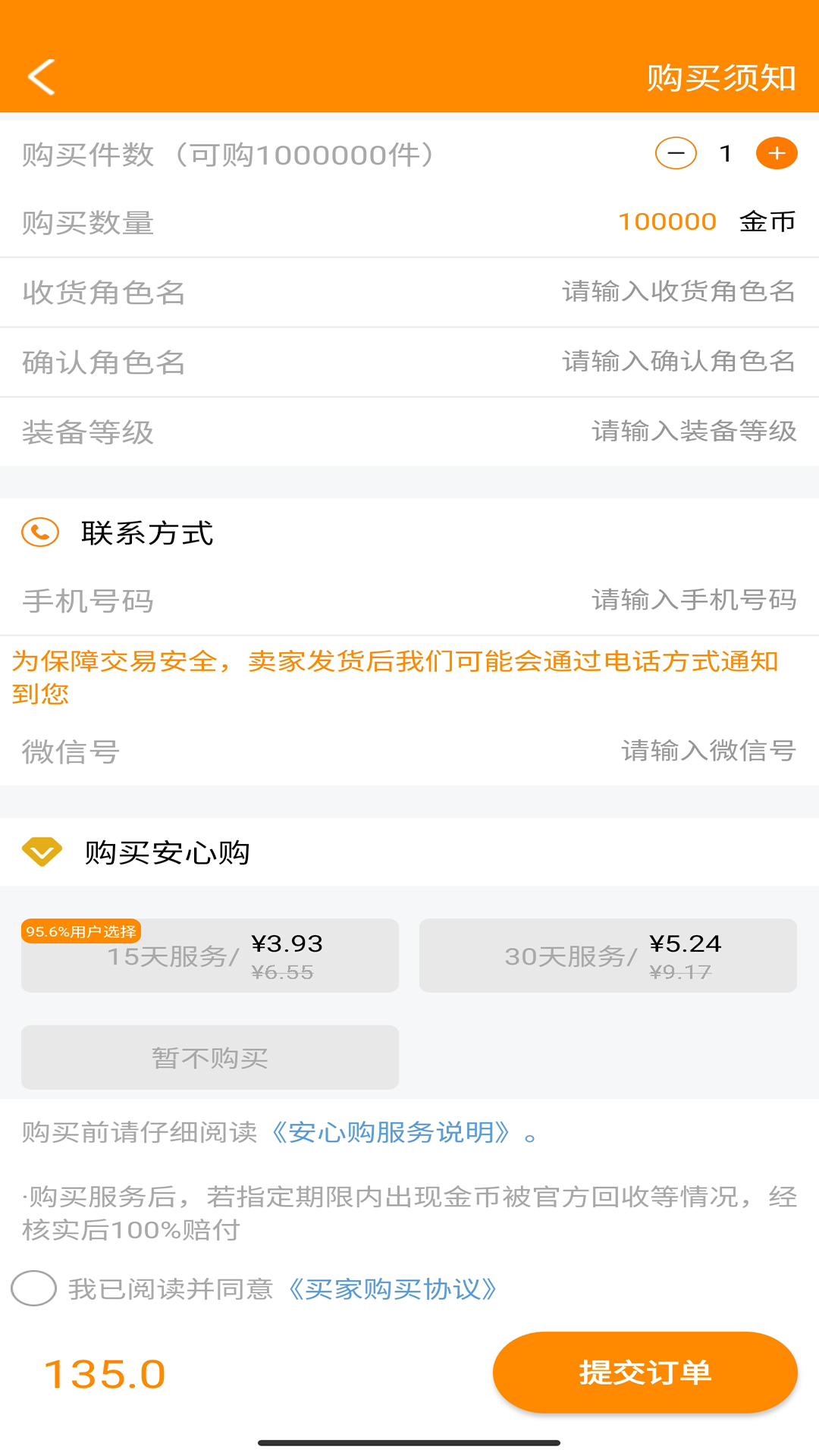Select the 15天服务 ¥3.93 option
819x1456 pixels.
(x=210, y=955)
